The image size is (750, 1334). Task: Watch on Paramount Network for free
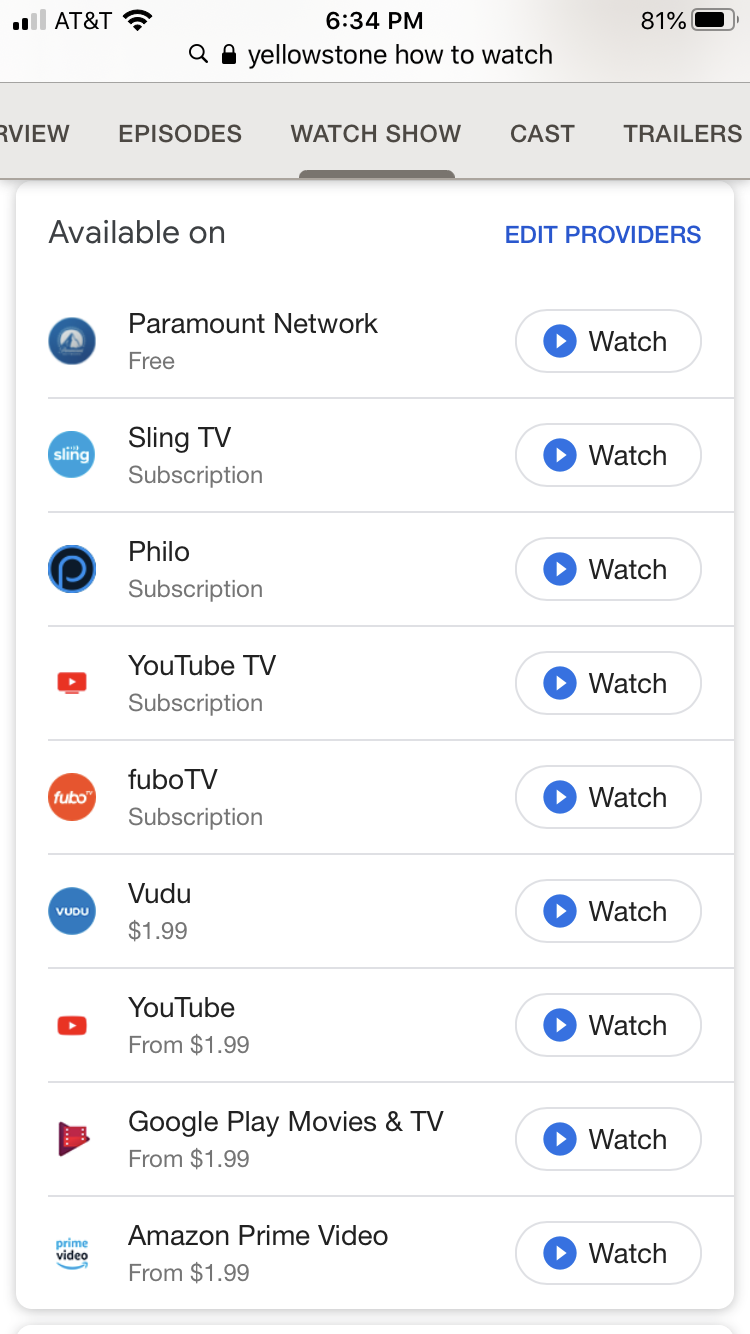tap(607, 341)
